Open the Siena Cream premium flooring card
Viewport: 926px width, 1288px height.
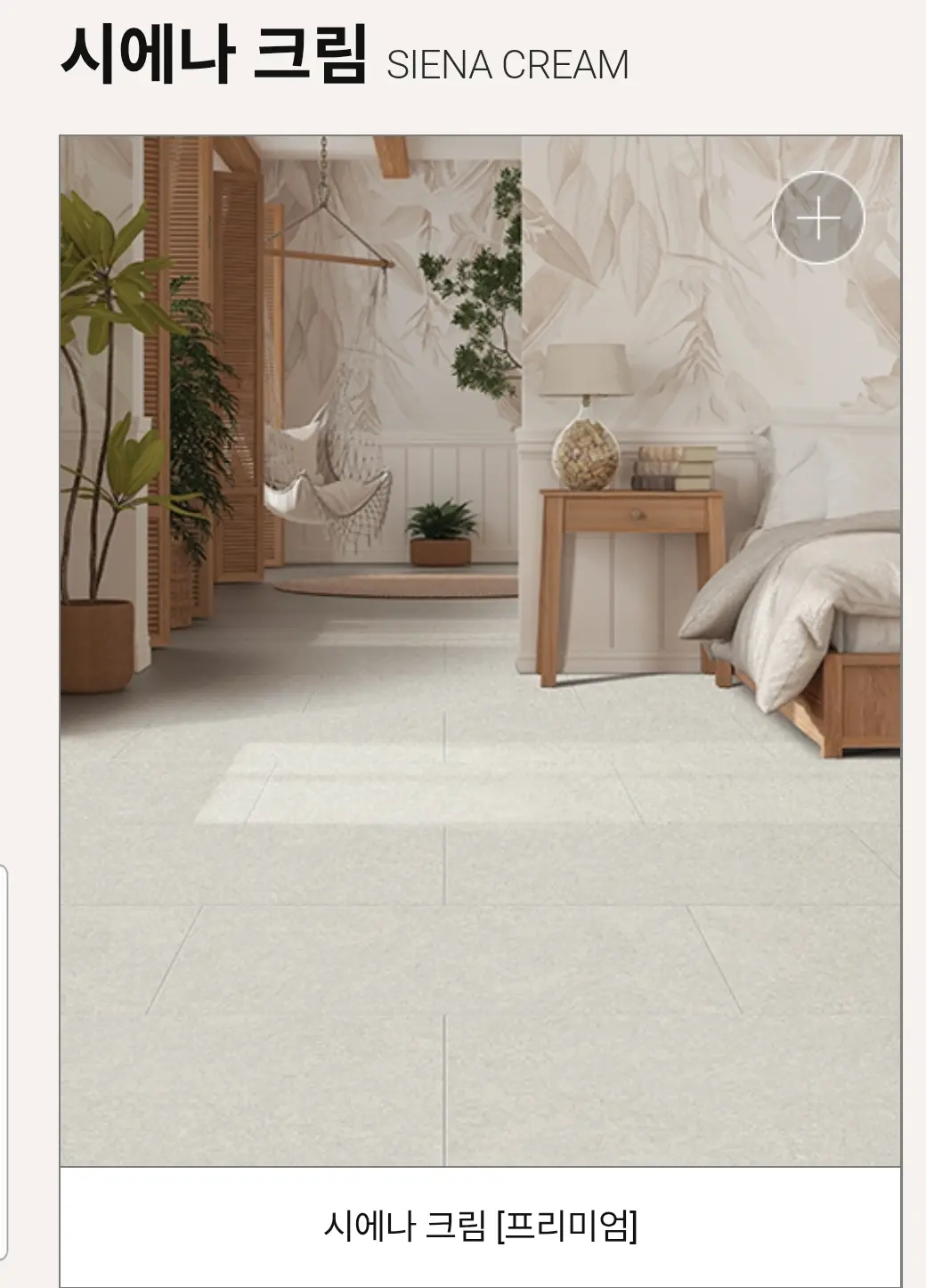pyautogui.click(x=480, y=1225)
